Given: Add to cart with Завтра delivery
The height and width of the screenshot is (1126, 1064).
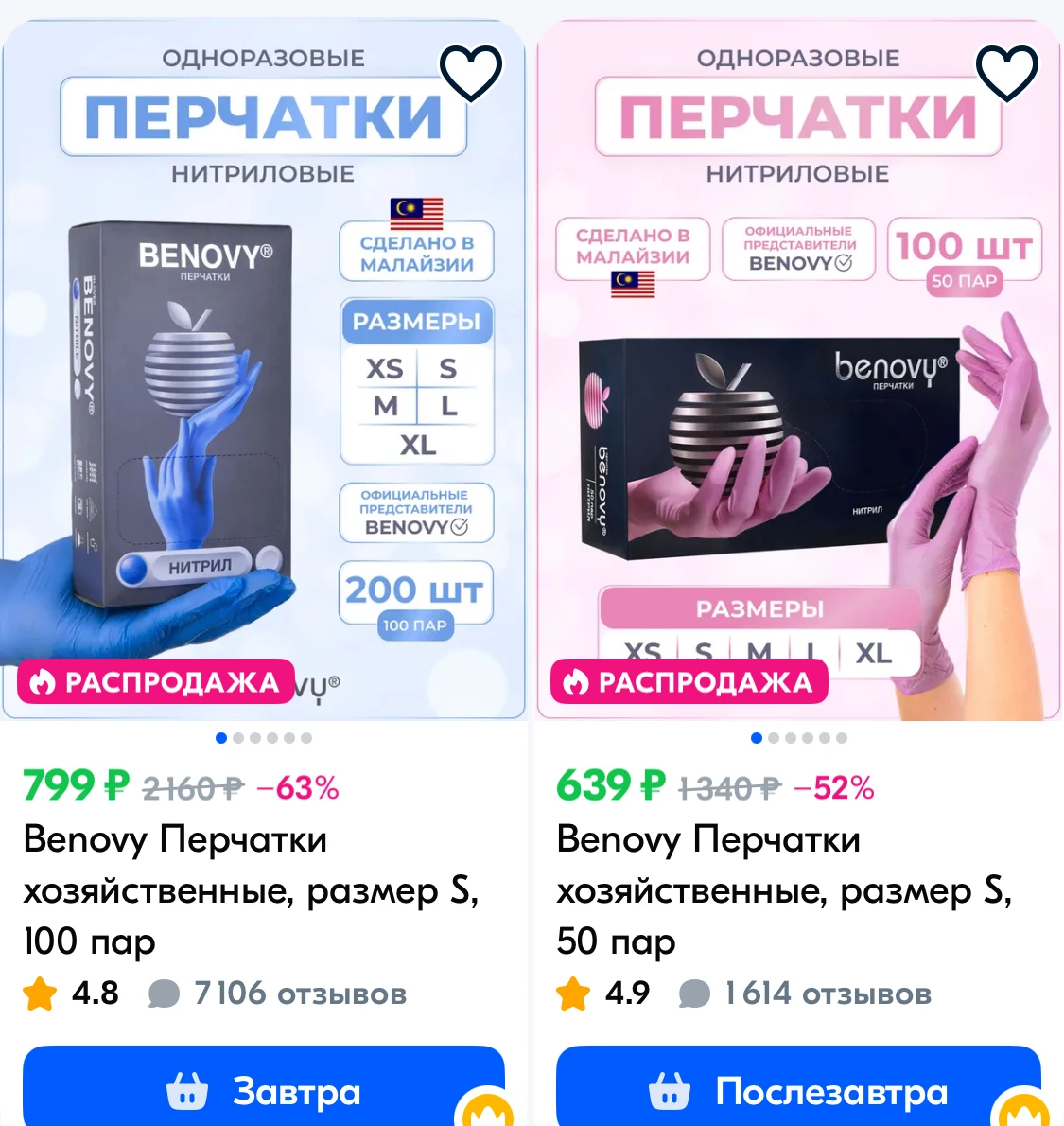Looking at the screenshot, I should (263, 1092).
